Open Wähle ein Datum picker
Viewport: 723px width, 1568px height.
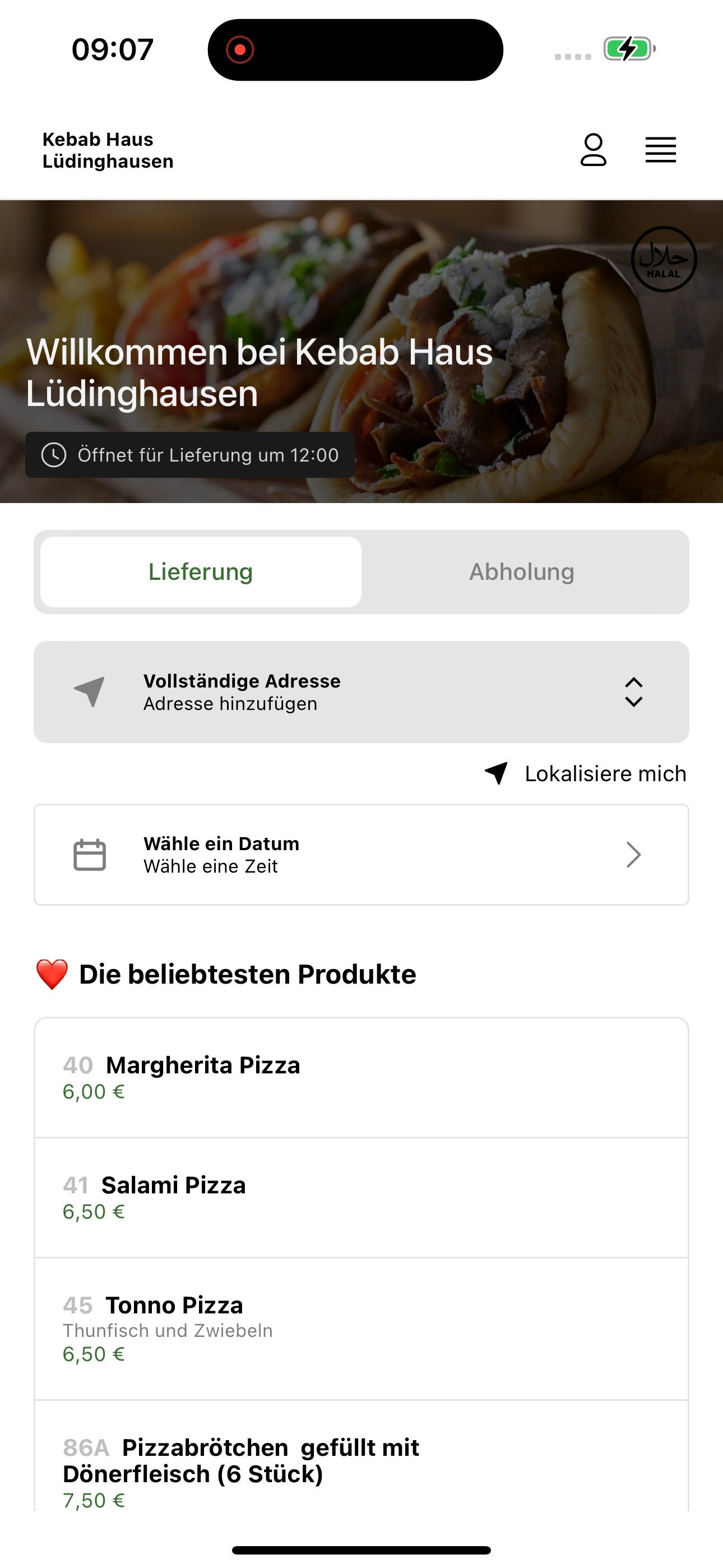(361, 855)
